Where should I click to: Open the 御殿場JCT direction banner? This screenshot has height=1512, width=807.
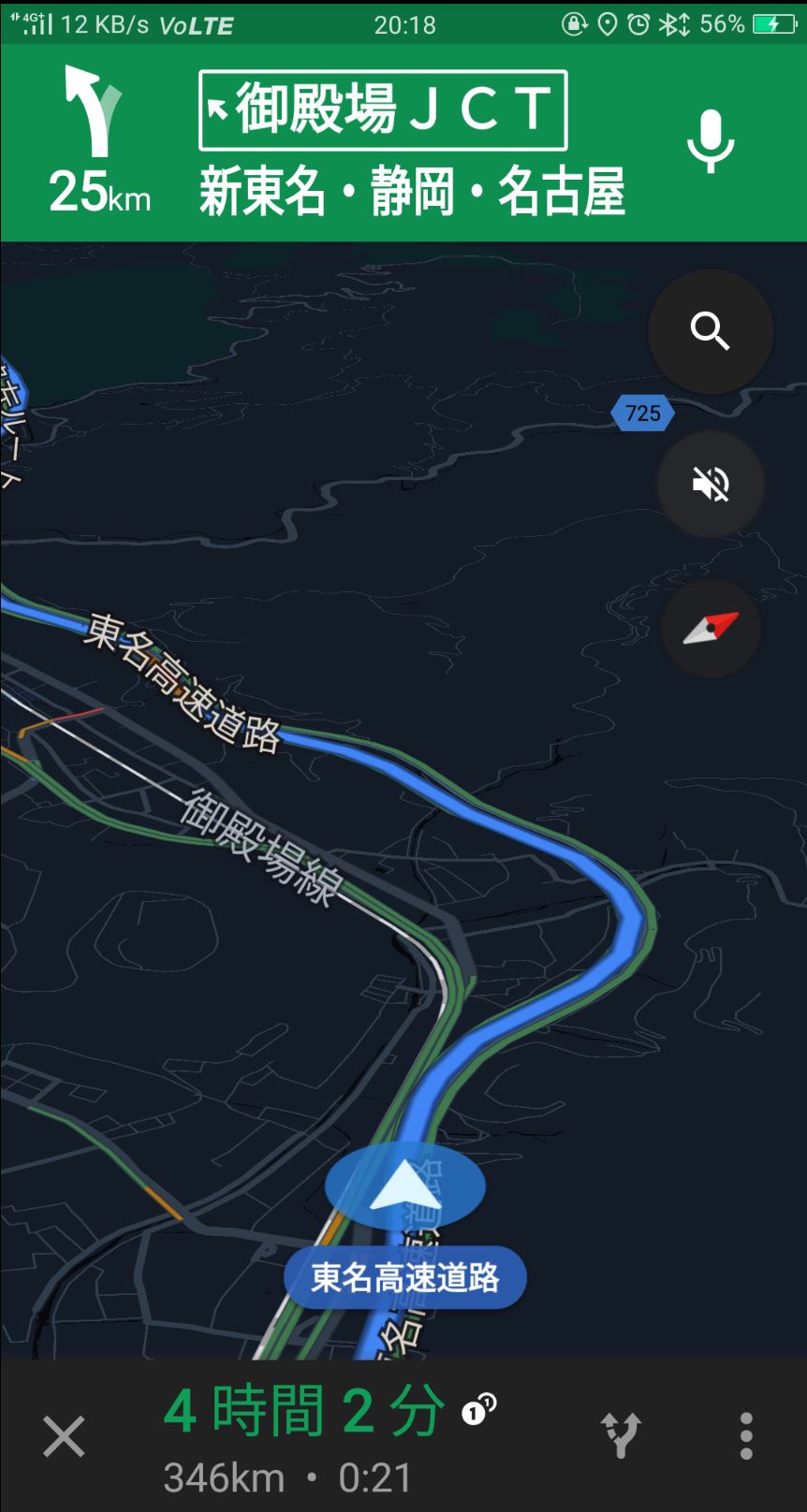(383, 110)
